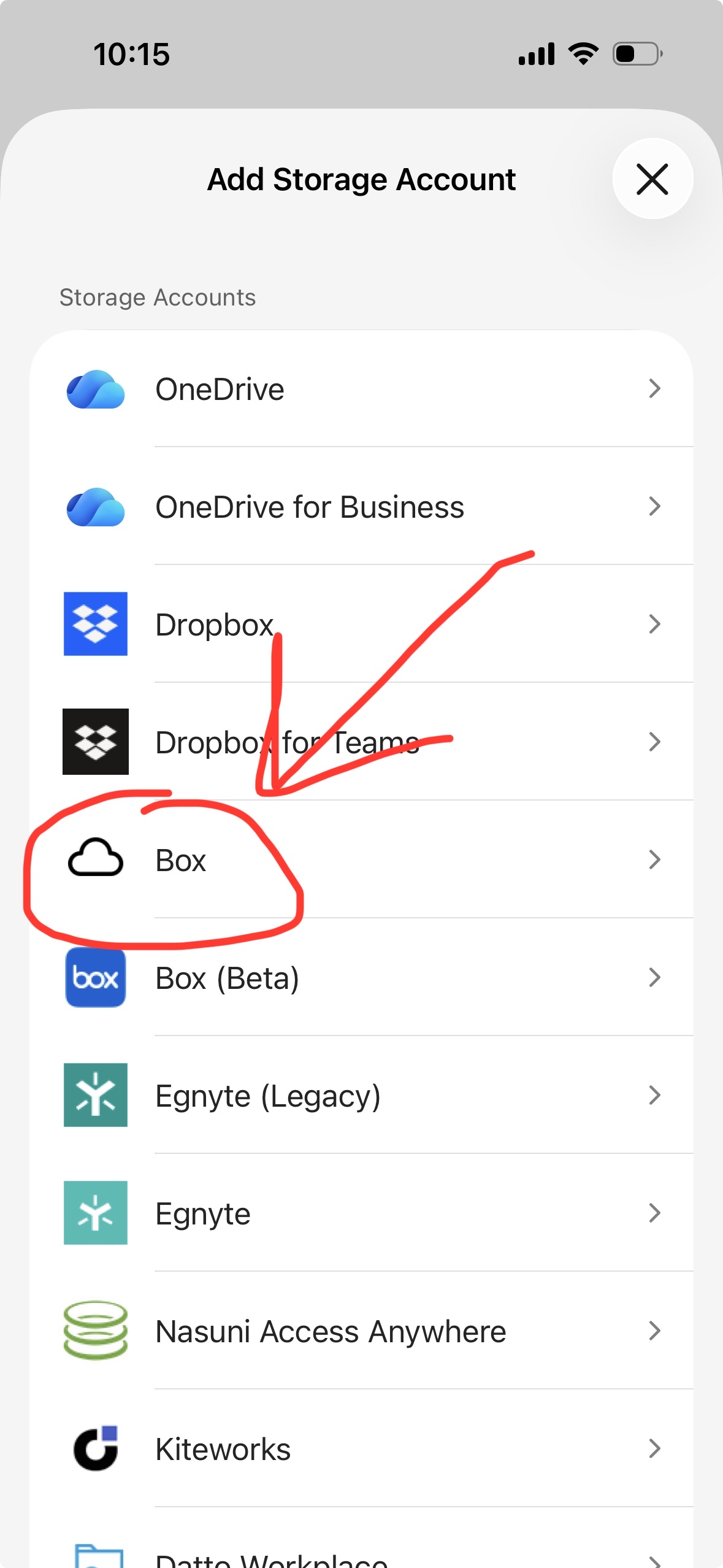Close the Add Storage Account sheet
This screenshot has width=723, height=1568.
coord(652,179)
